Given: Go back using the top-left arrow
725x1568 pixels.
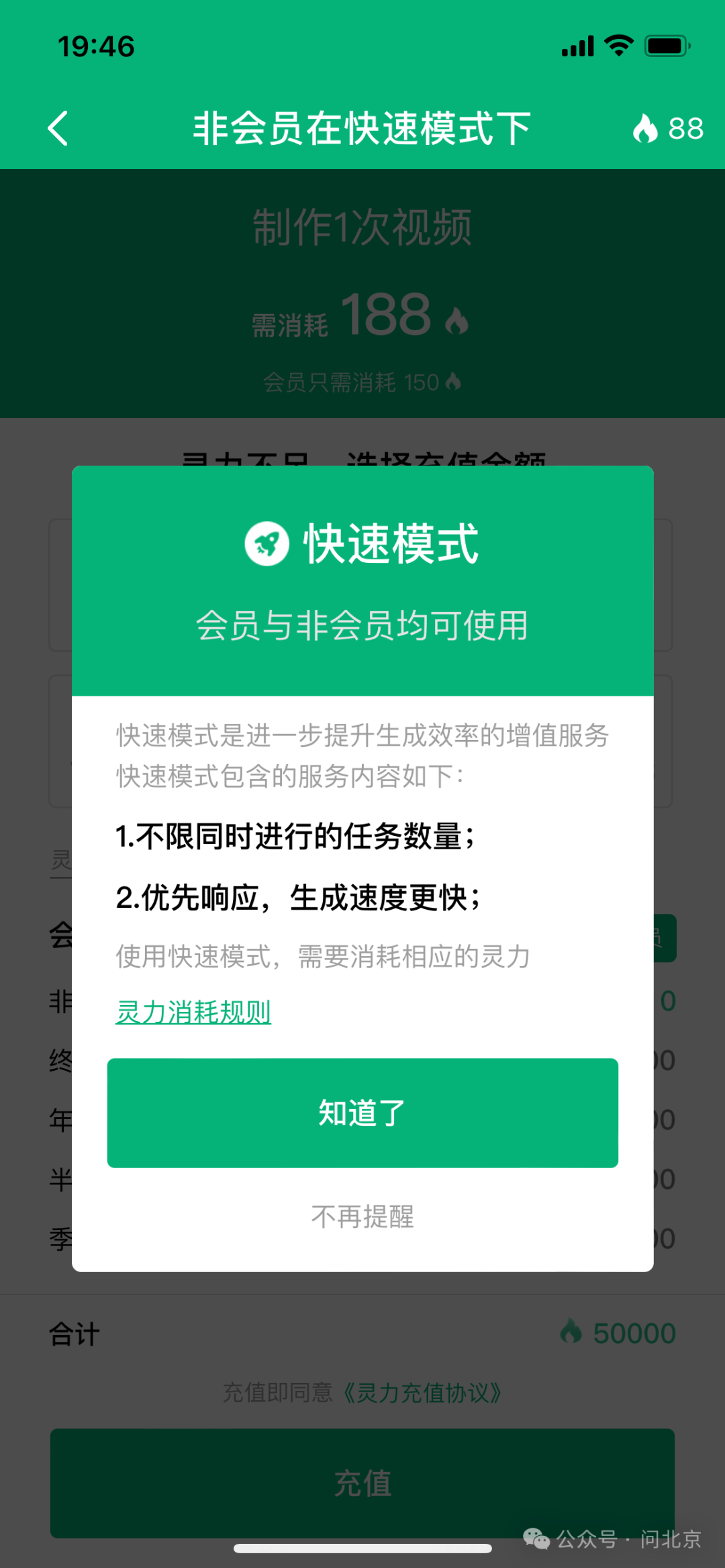Looking at the screenshot, I should [58, 128].
